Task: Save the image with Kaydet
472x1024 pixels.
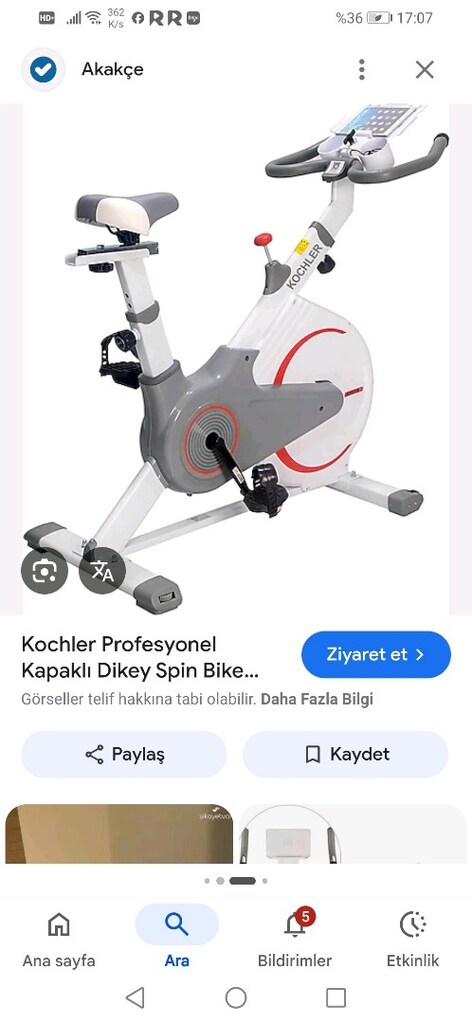Action: point(345,754)
